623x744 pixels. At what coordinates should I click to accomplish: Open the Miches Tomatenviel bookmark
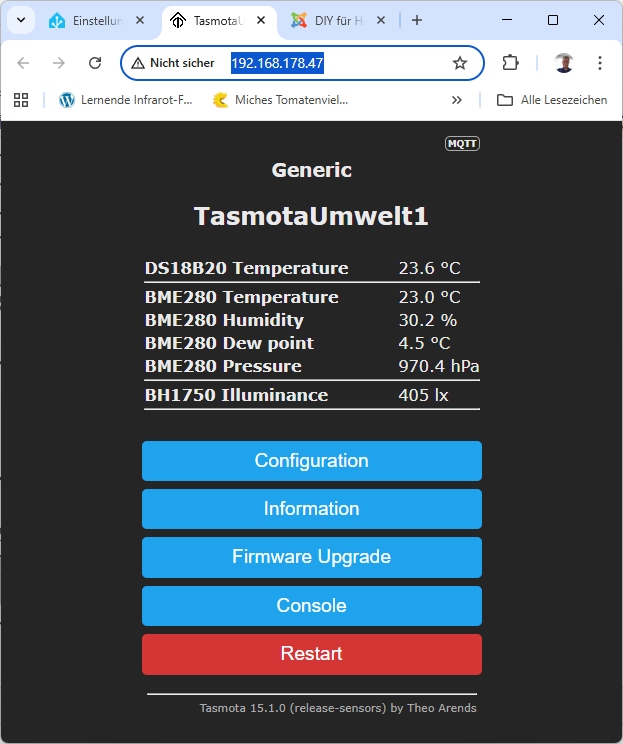click(285, 100)
